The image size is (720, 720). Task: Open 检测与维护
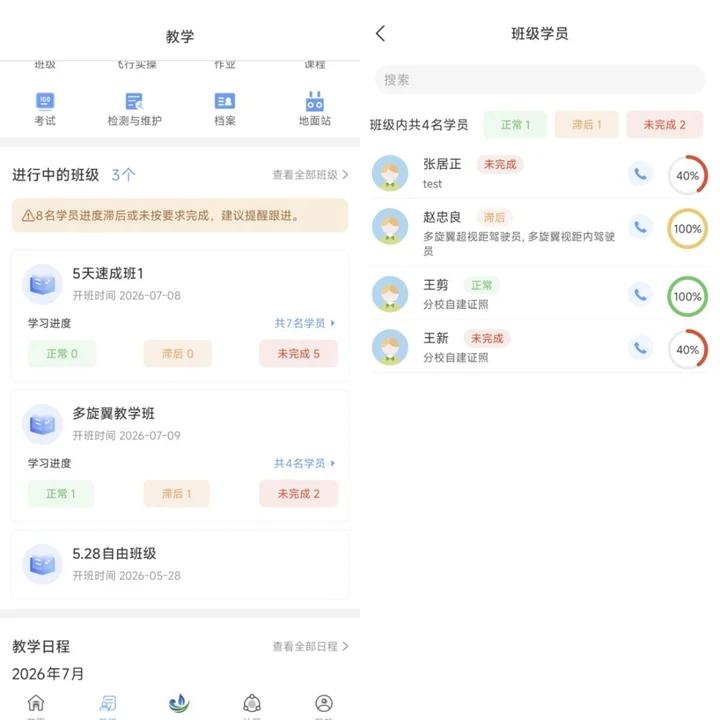(135, 109)
